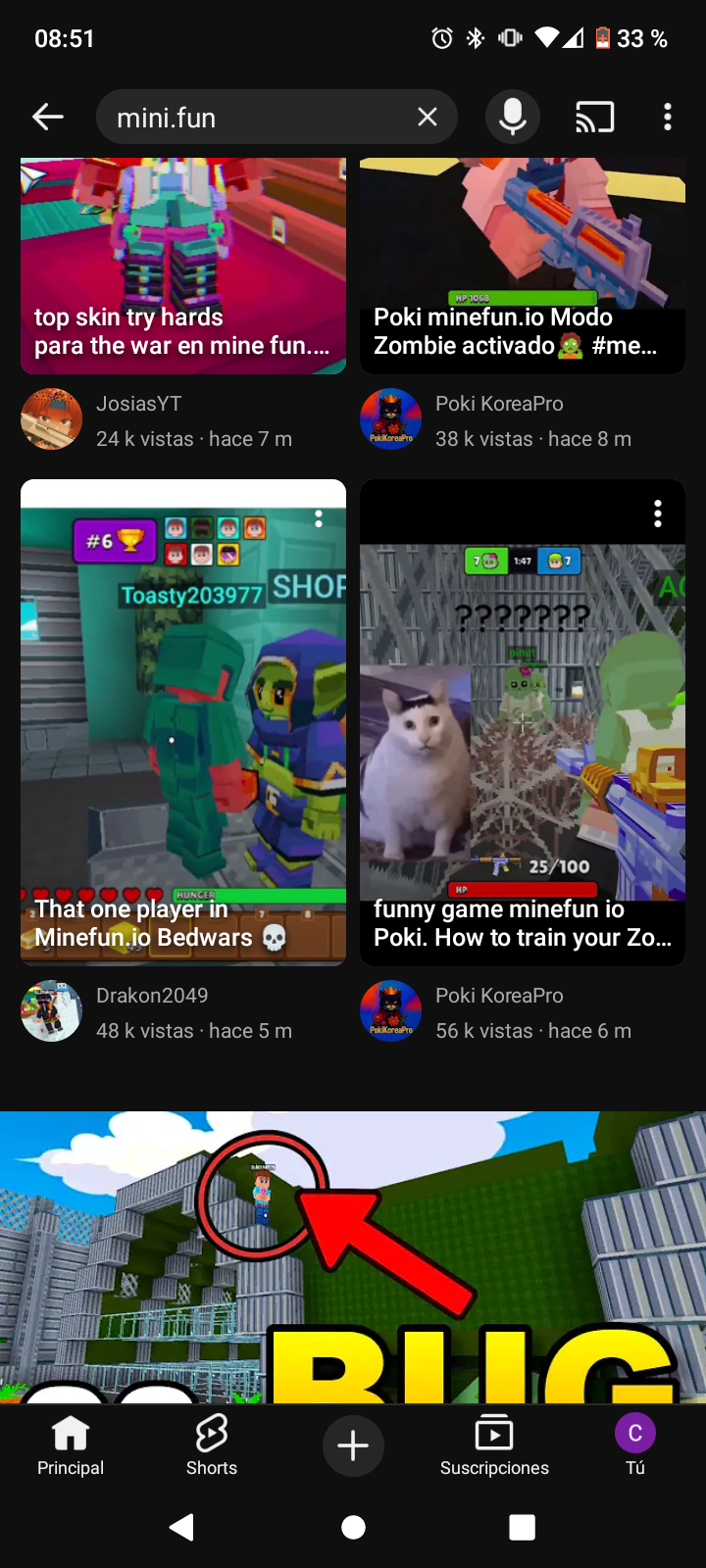The height and width of the screenshot is (1568, 706).
Task: Open the Drakon2049 channel avatar
Action: (51, 1011)
